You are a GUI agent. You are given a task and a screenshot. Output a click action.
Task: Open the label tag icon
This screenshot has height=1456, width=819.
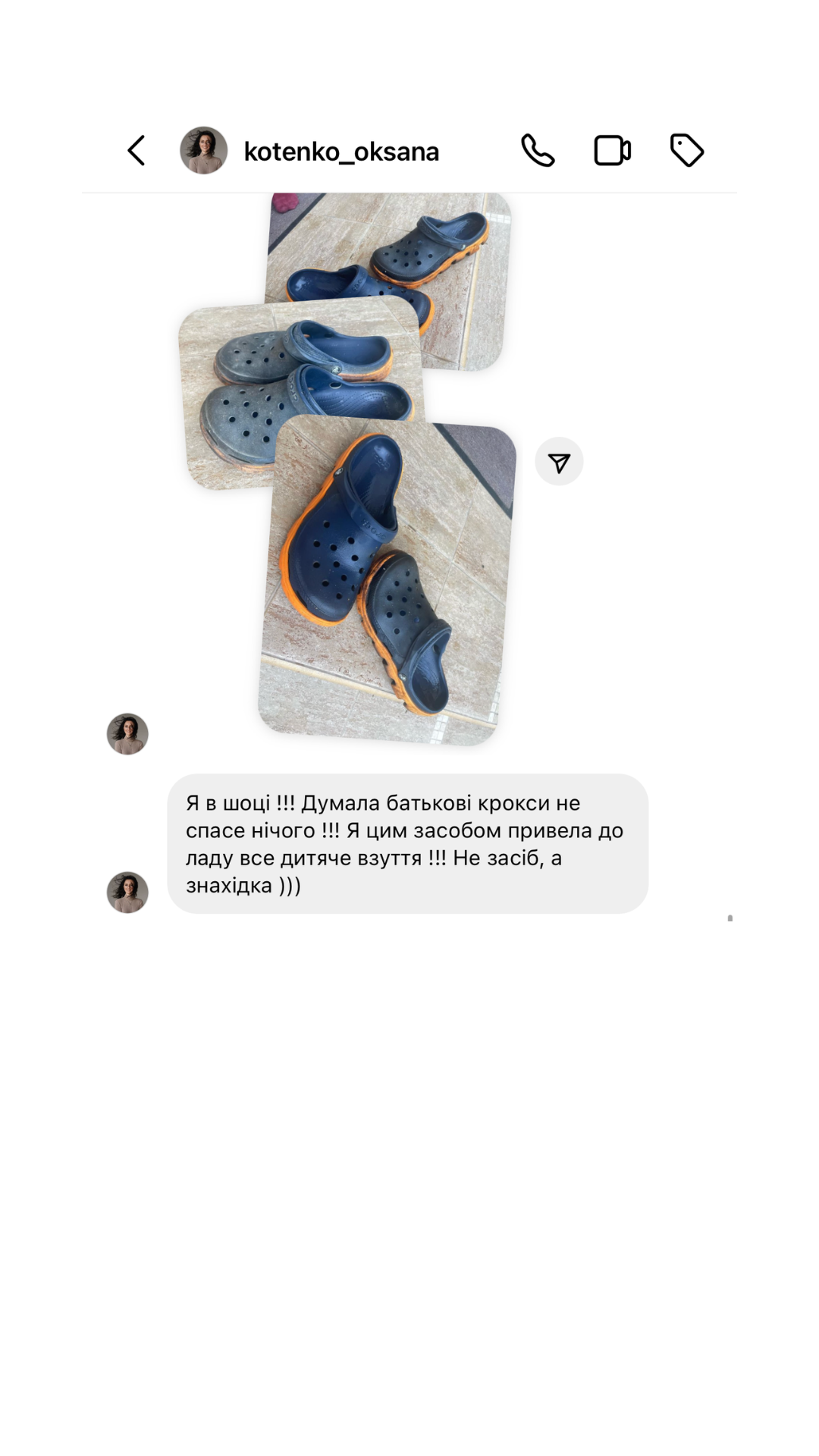(687, 150)
